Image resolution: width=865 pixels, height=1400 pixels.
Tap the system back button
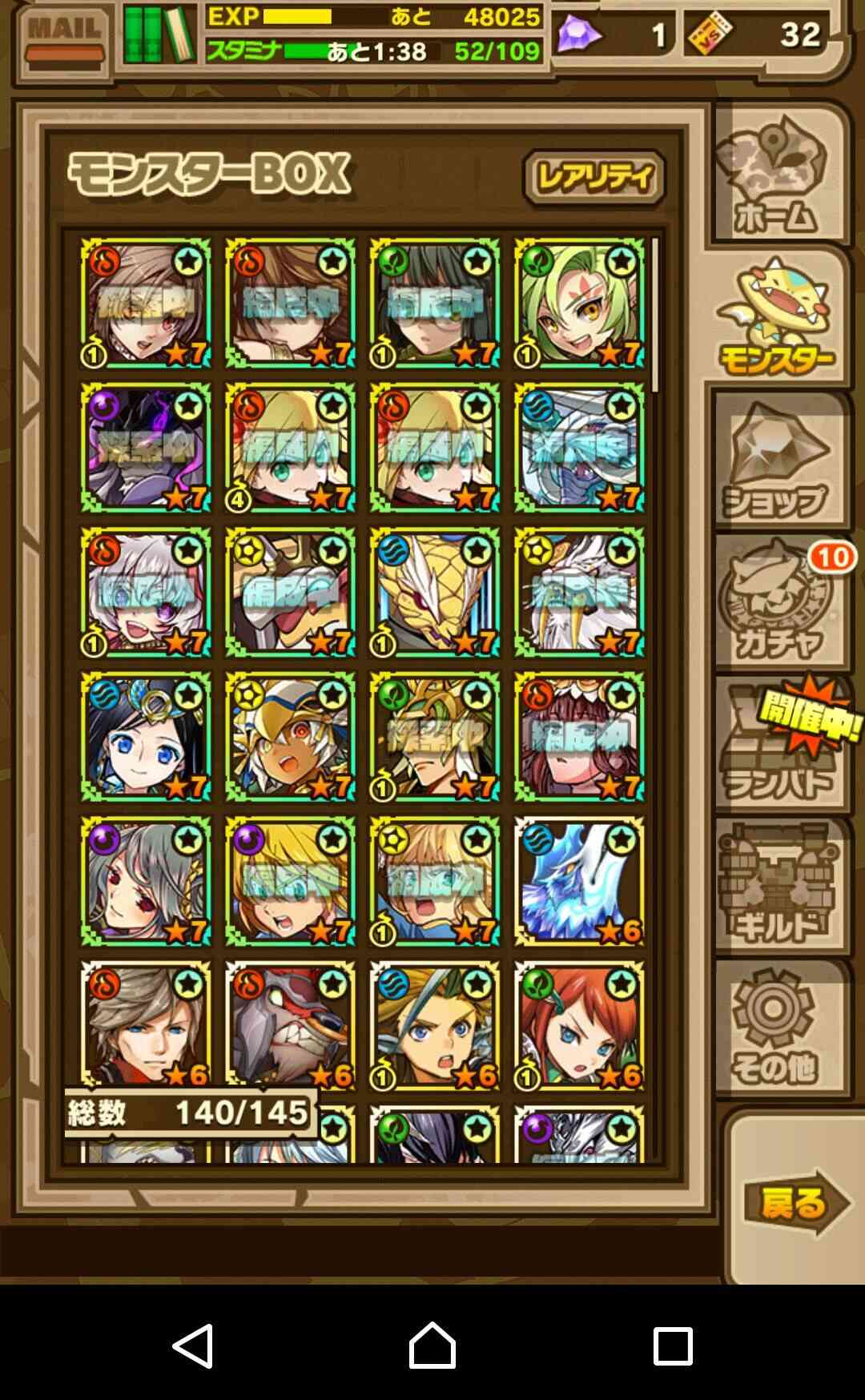point(193,1345)
